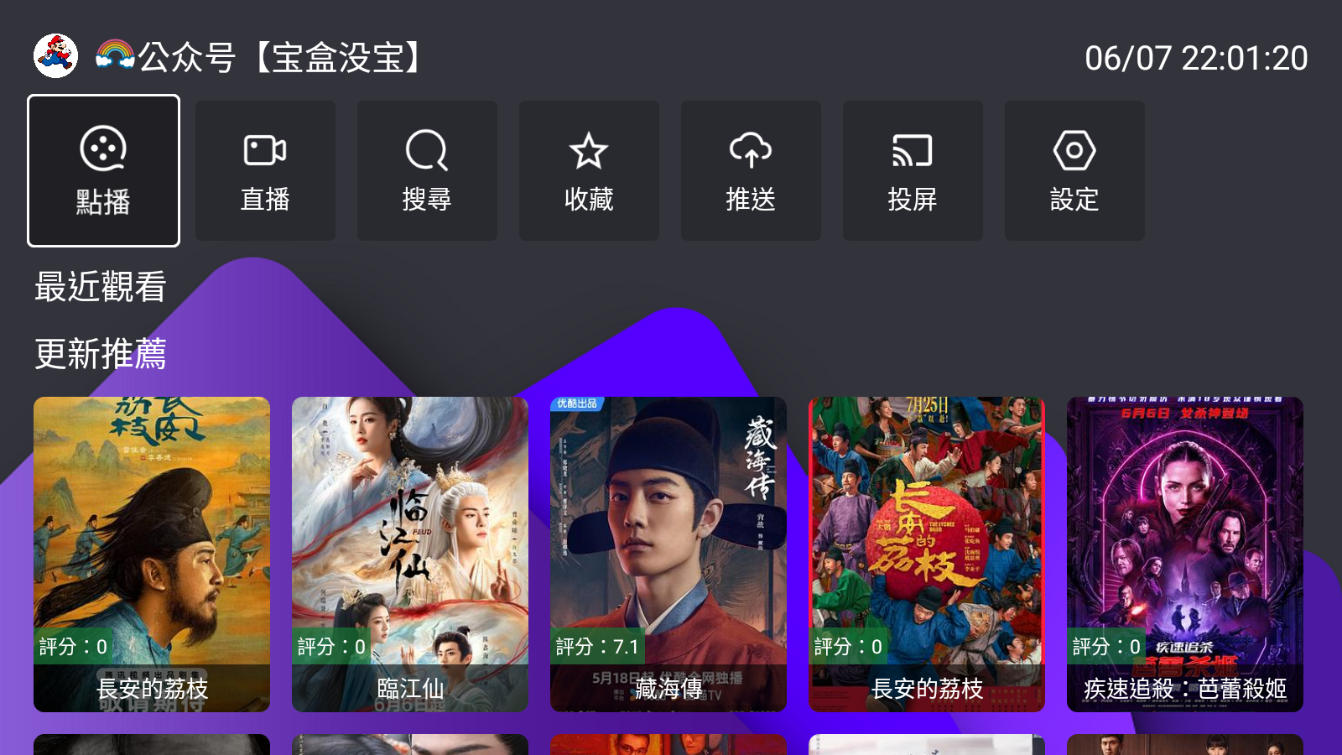Open the 臨江仙 drama card
This screenshot has height=755, width=1342.
tap(410, 553)
